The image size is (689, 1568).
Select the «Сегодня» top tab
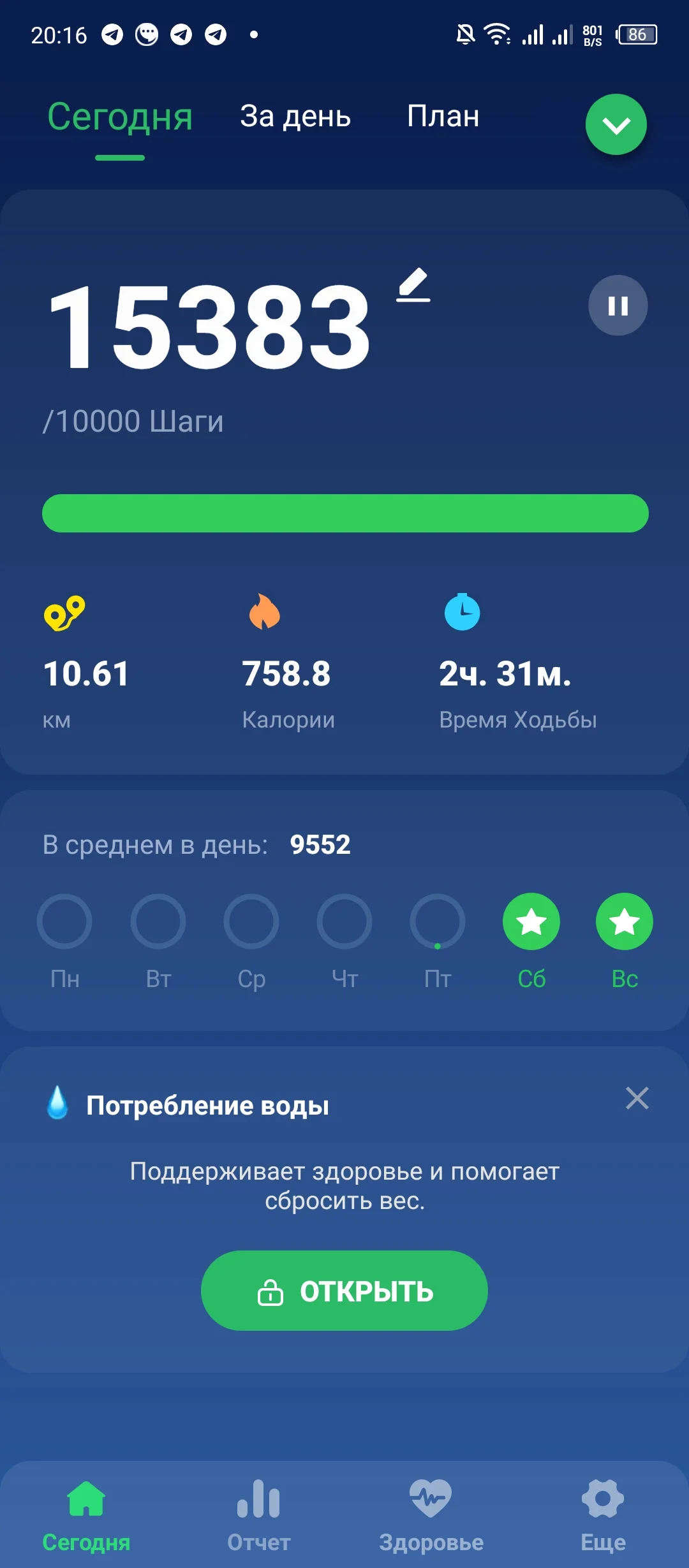pyautogui.click(x=120, y=118)
